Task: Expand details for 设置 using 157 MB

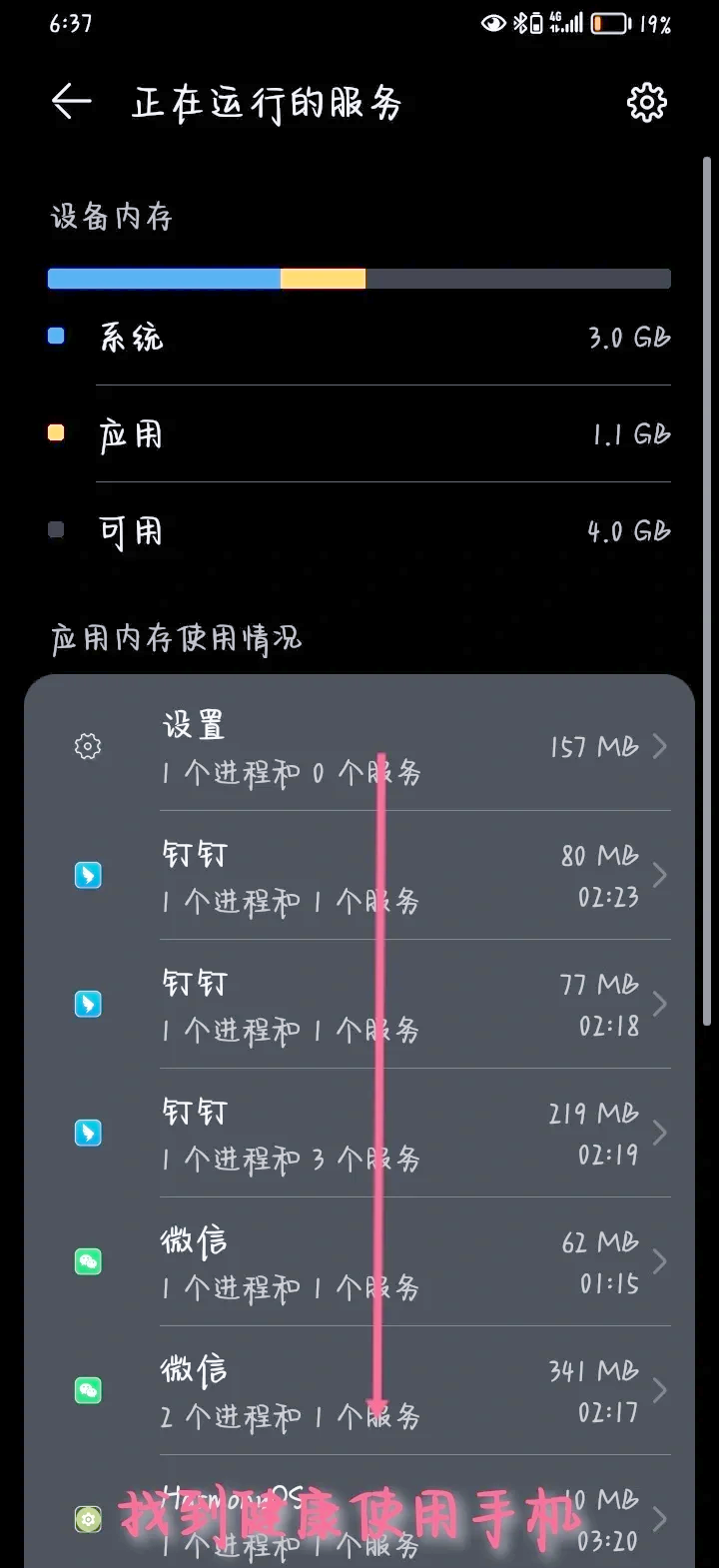Action: pos(659,745)
